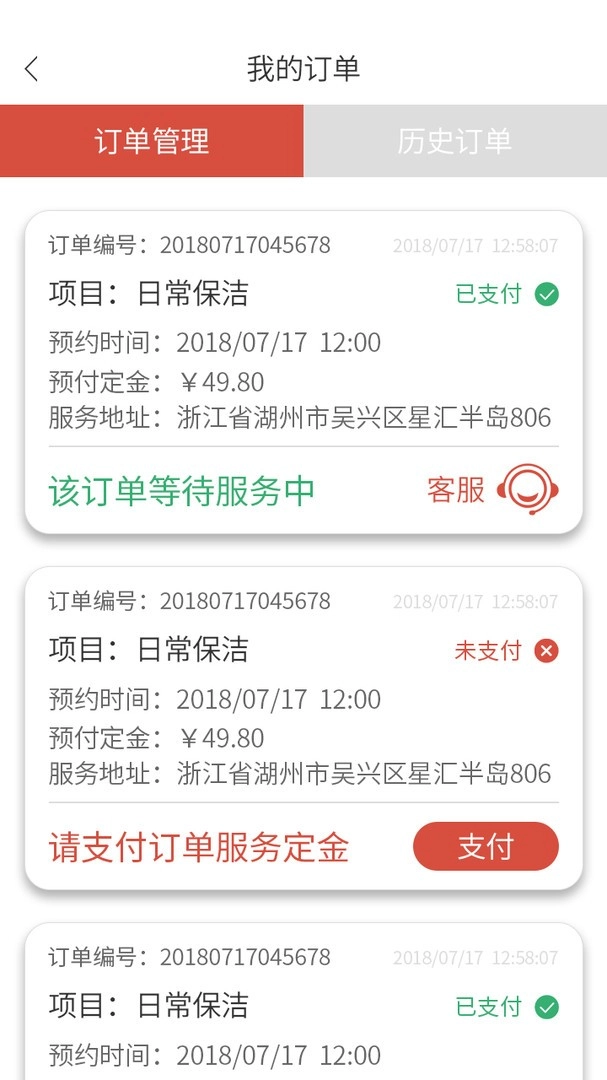Open the order card marked 该订单等待服务中

click(x=303, y=371)
